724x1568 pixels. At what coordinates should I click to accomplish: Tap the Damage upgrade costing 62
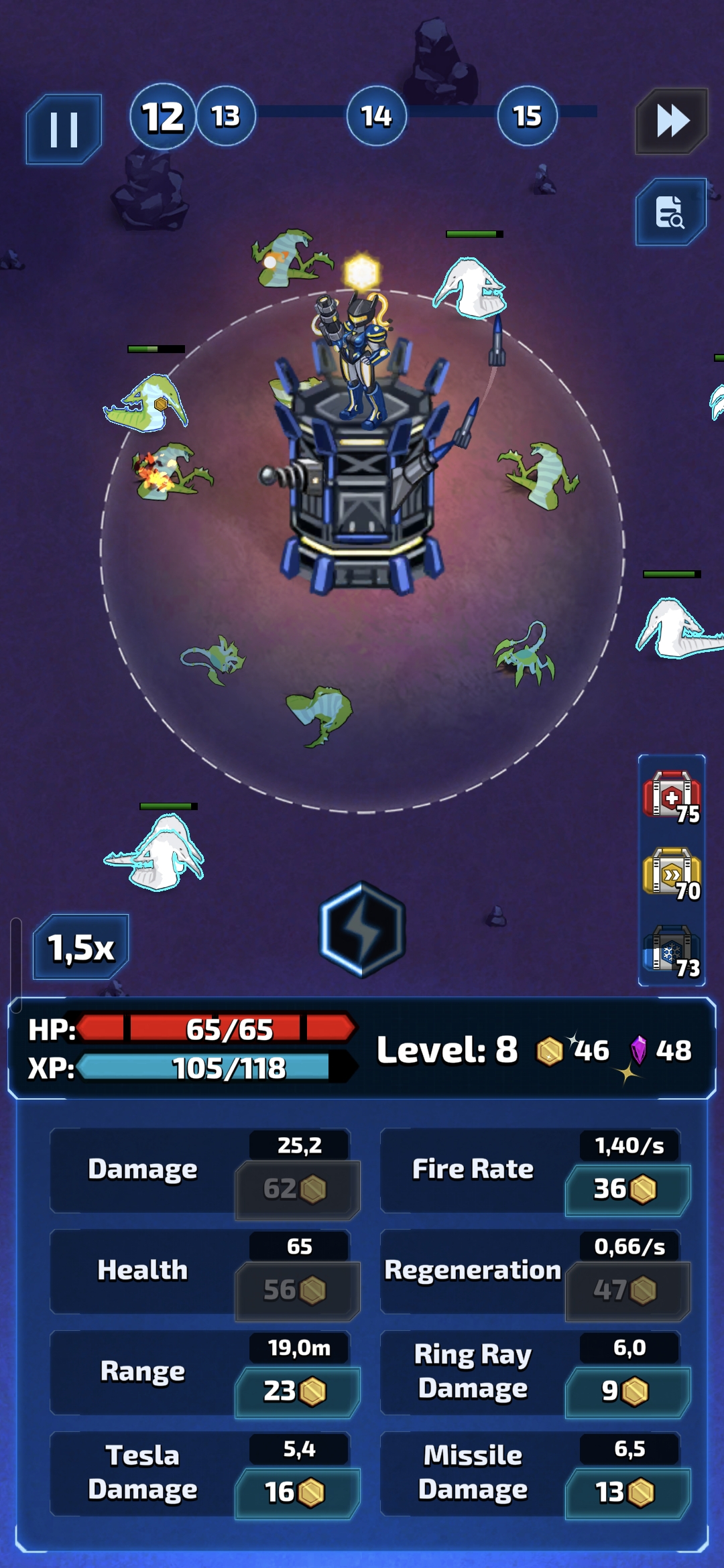coord(297,1189)
